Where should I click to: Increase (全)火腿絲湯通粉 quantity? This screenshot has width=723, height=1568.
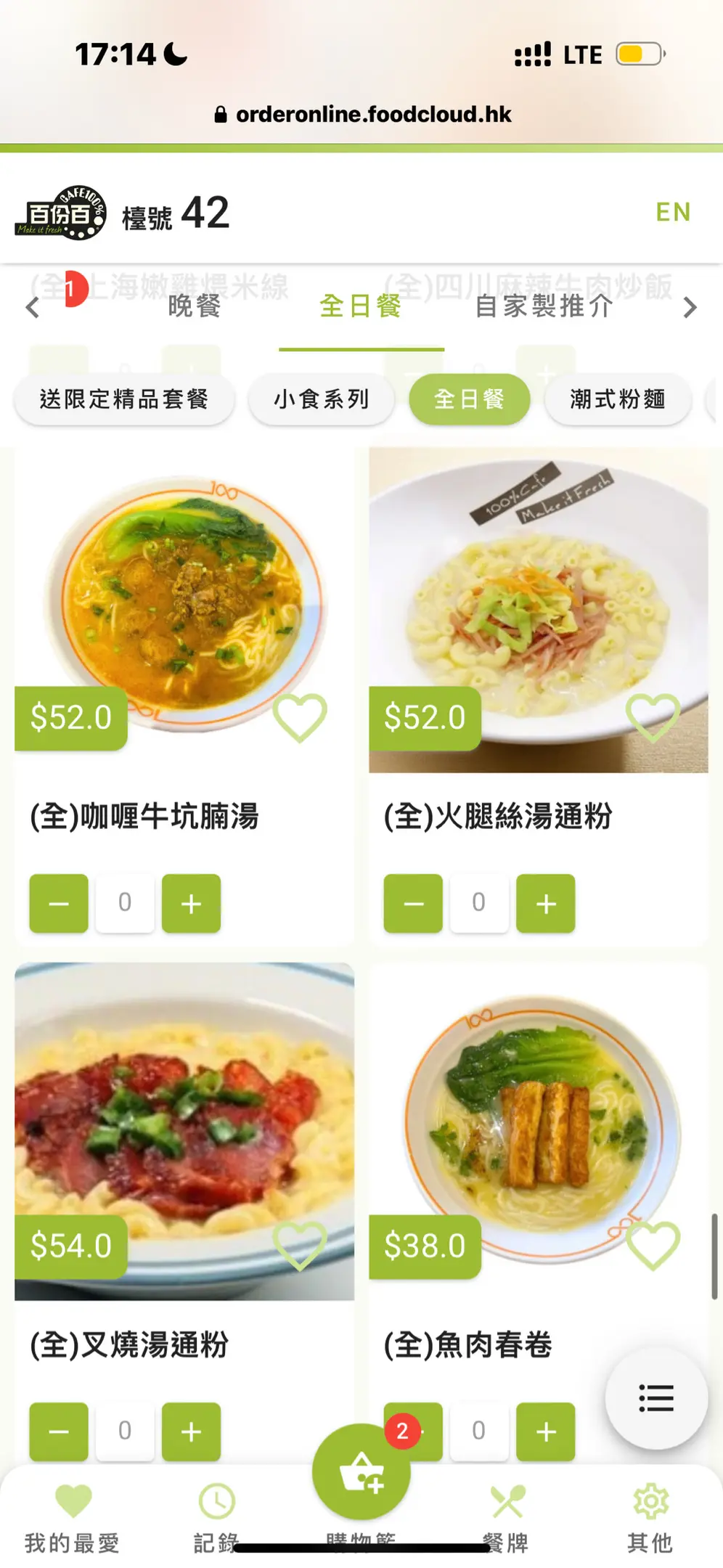pos(545,903)
